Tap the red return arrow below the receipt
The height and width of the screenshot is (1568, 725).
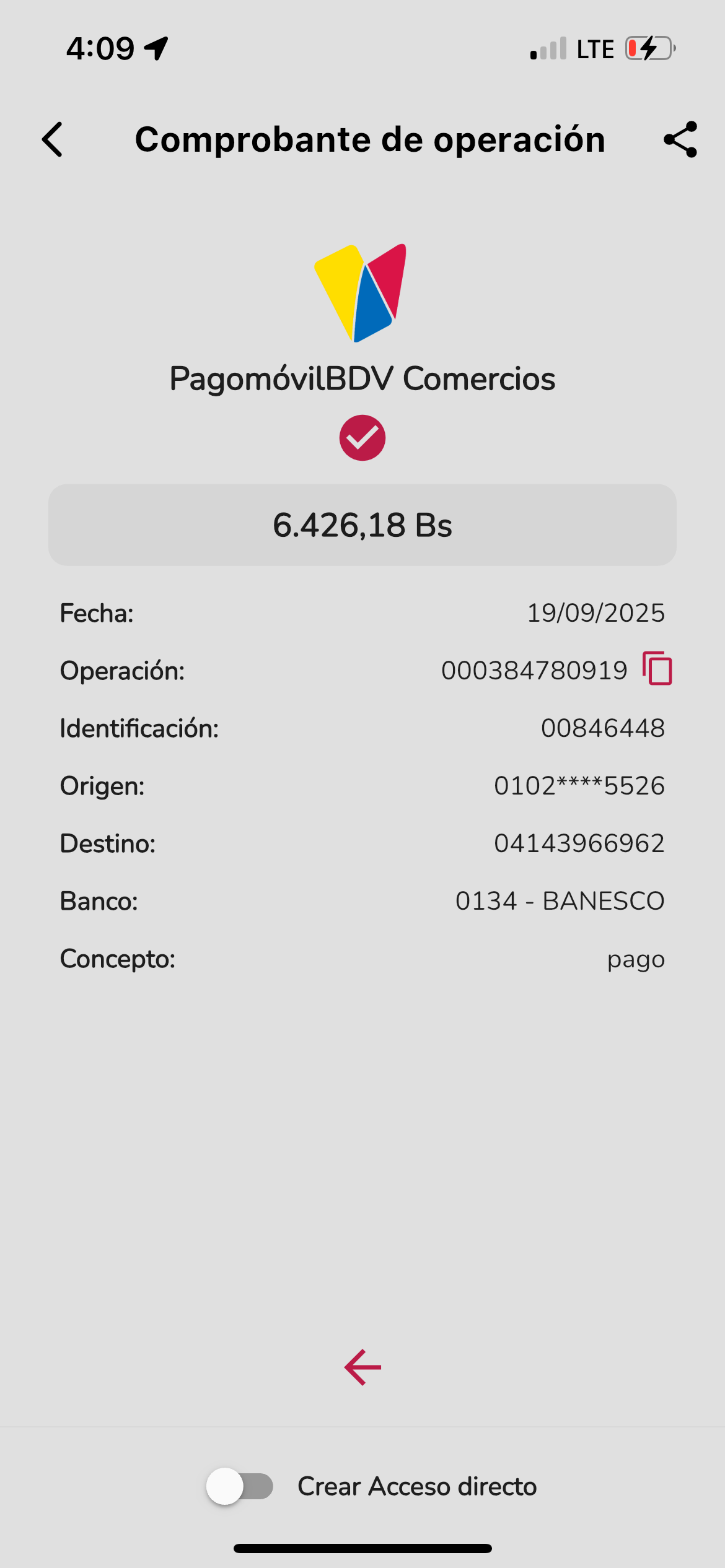click(362, 1367)
